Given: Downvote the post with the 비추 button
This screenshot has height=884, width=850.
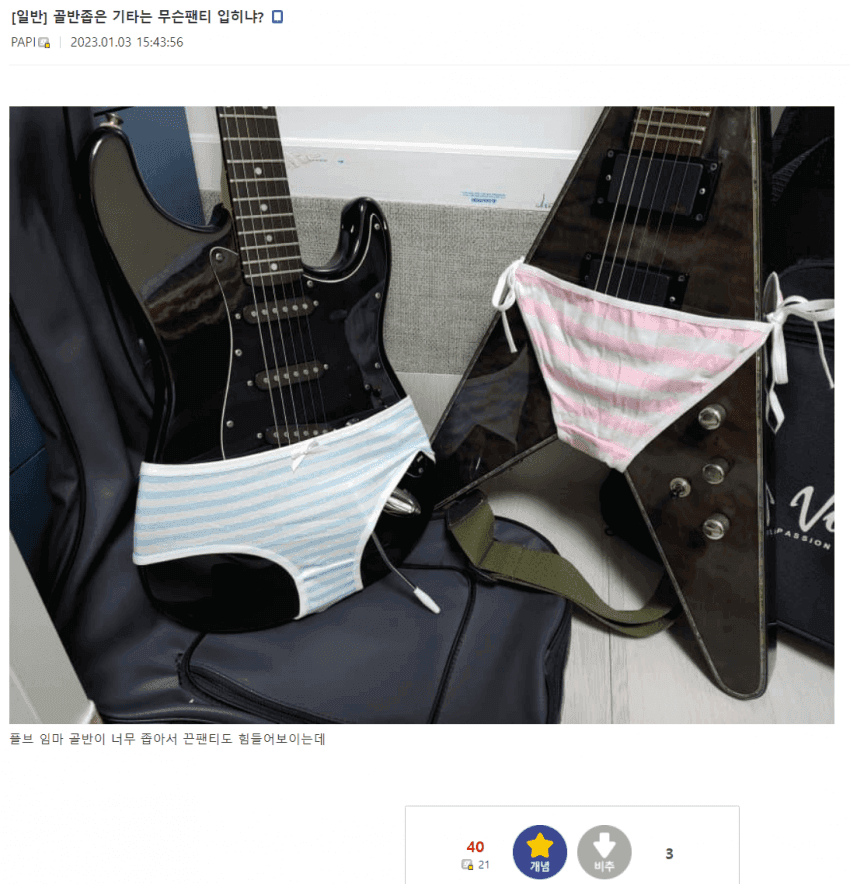Looking at the screenshot, I should point(604,852).
